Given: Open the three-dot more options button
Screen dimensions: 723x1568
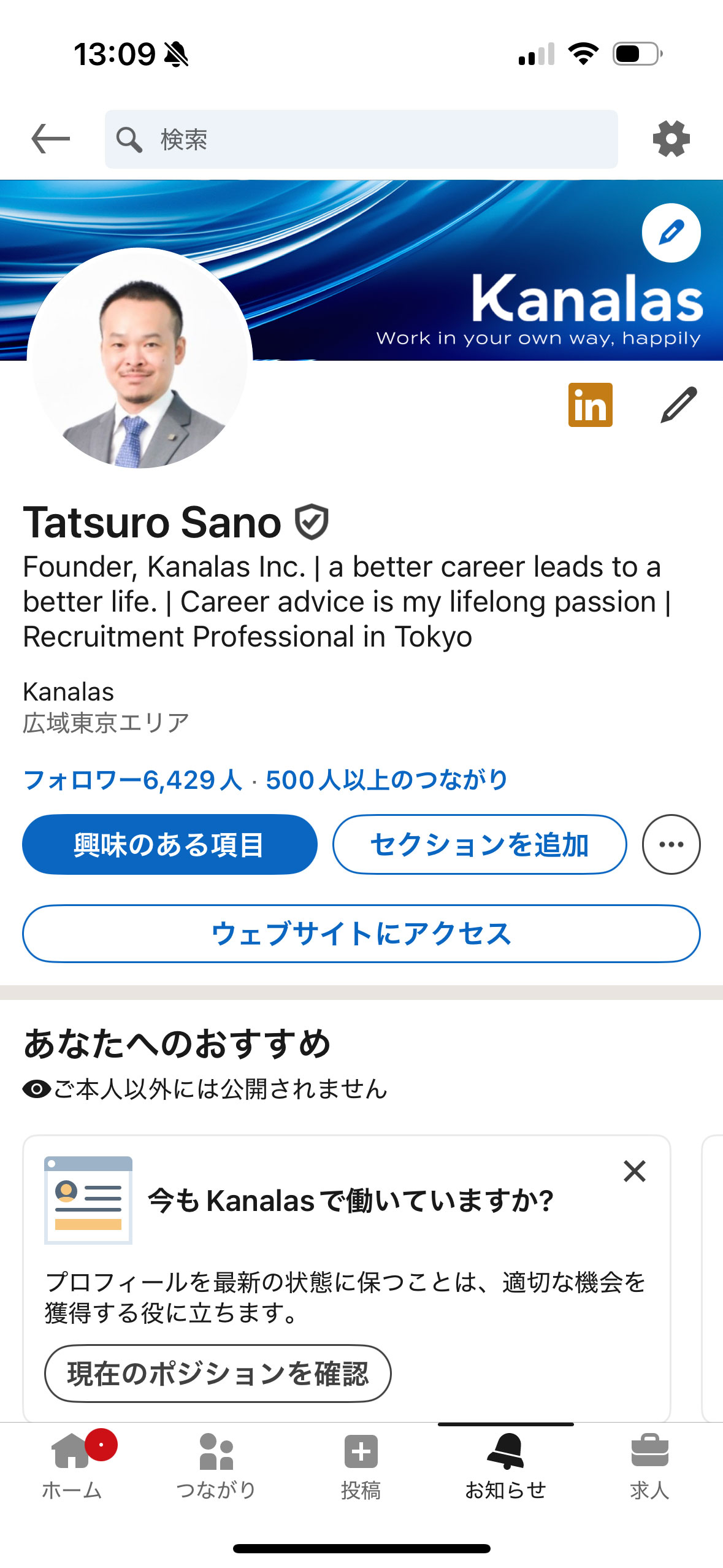Looking at the screenshot, I should click(x=671, y=844).
